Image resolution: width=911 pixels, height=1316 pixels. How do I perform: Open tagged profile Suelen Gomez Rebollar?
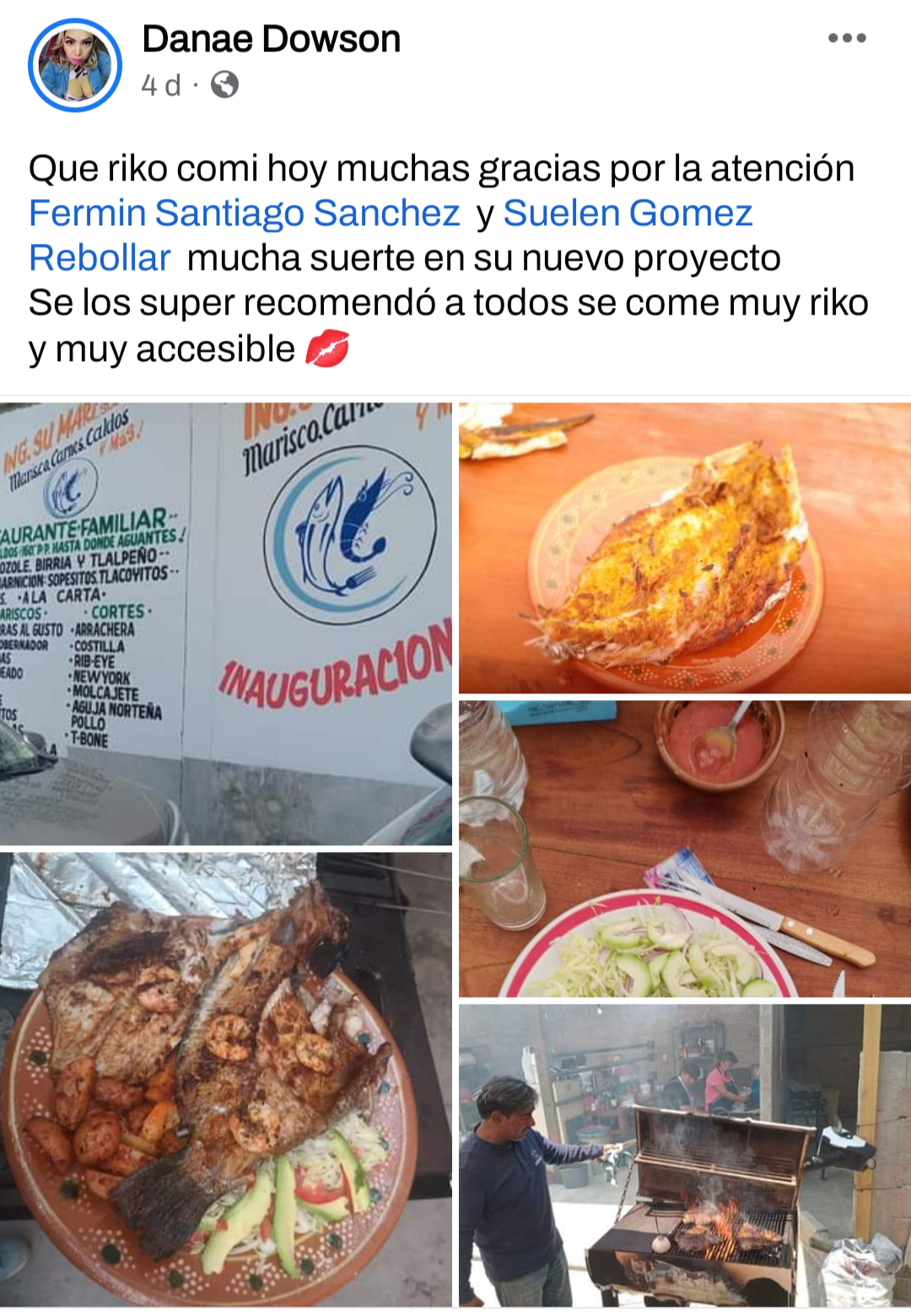coord(628,213)
